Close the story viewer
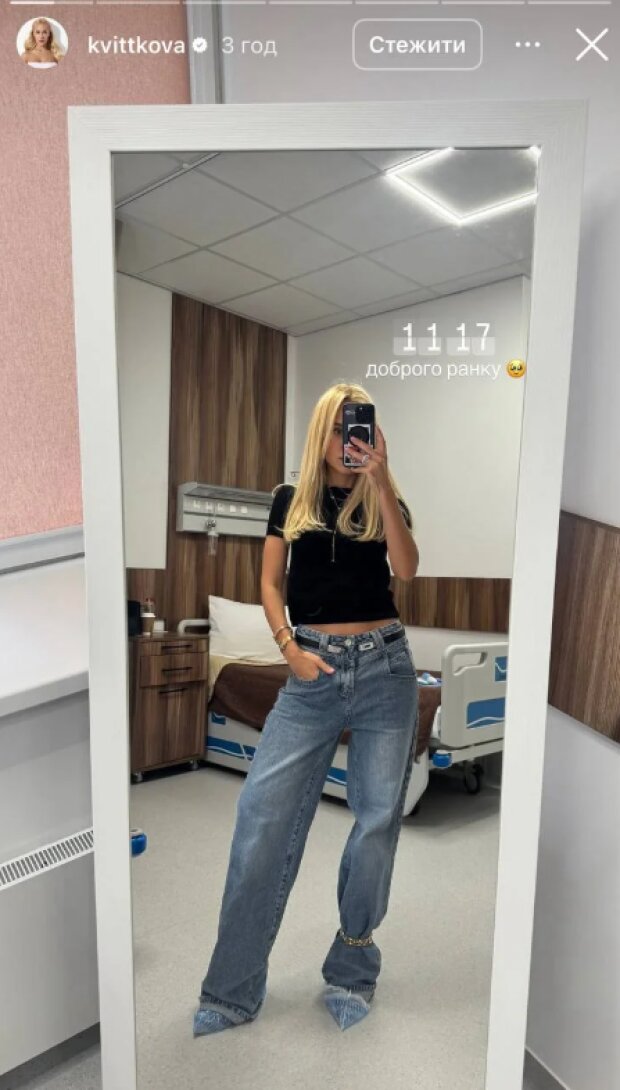 (591, 44)
